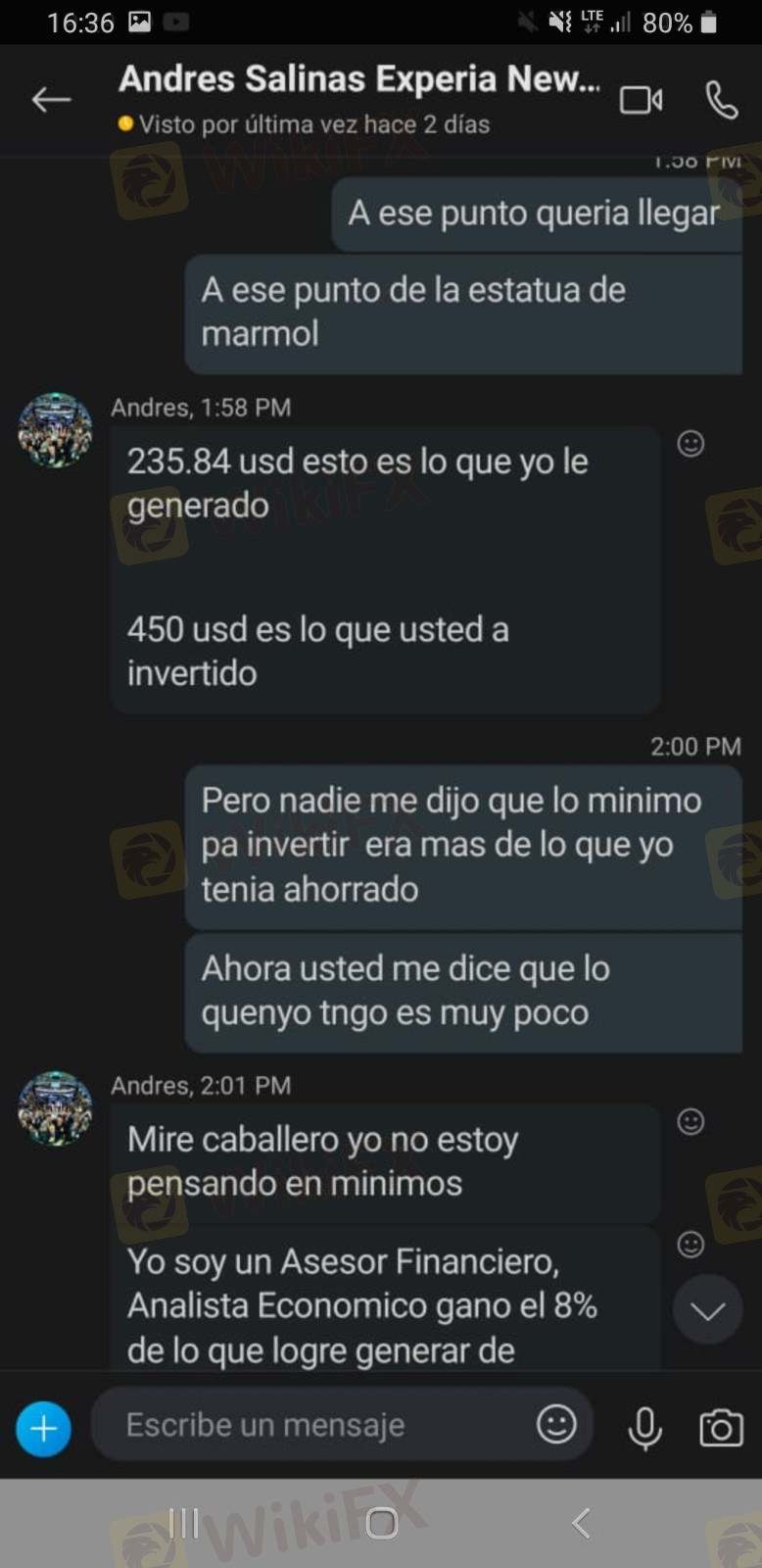This screenshot has width=762, height=1568.
Task: Open Andres's avatar at 1:58 PM
Action: pyautogui.click(x=56, y=430)
